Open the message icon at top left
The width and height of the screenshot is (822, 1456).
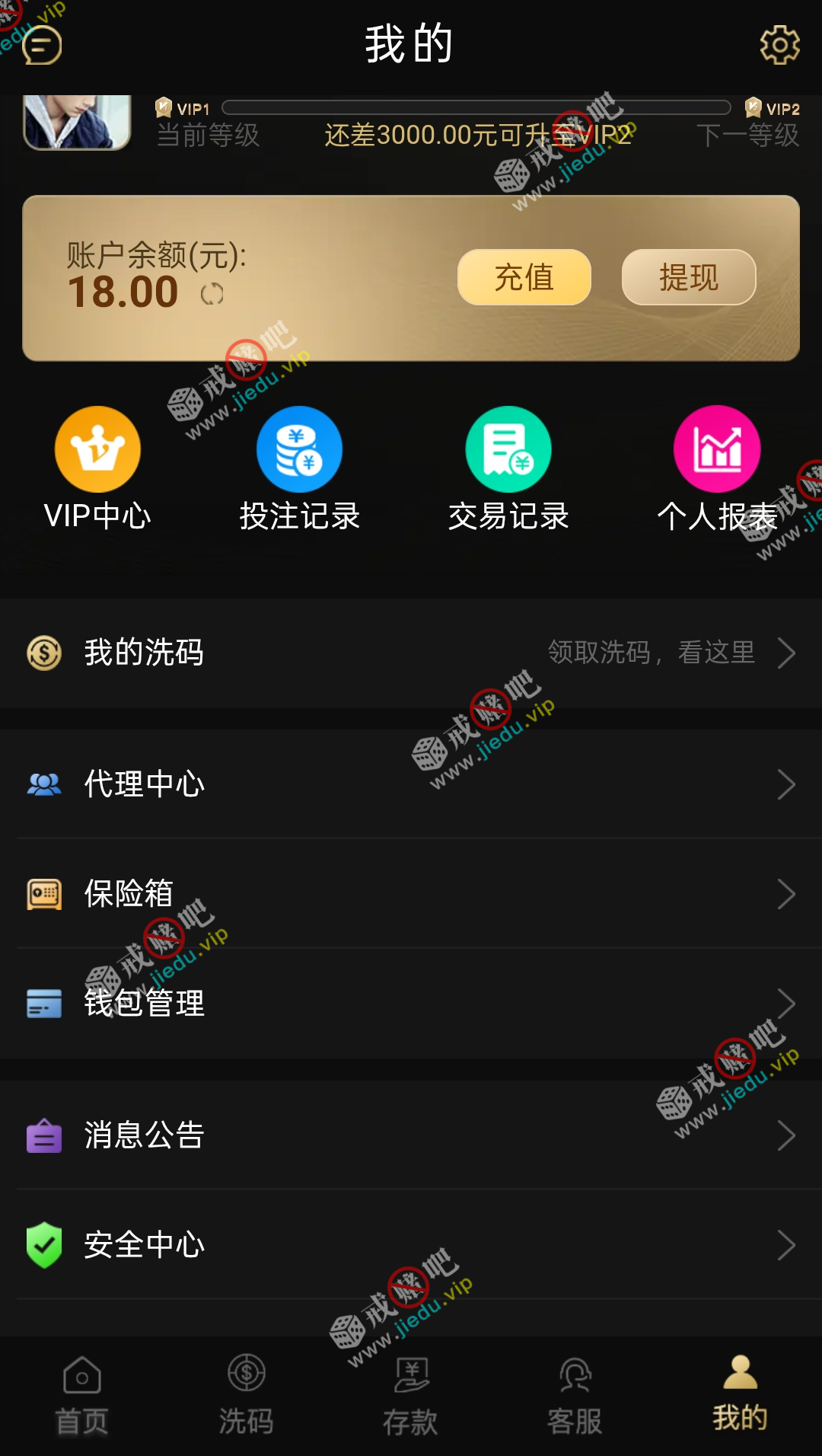pyautogui.click(x=42, y=45)
